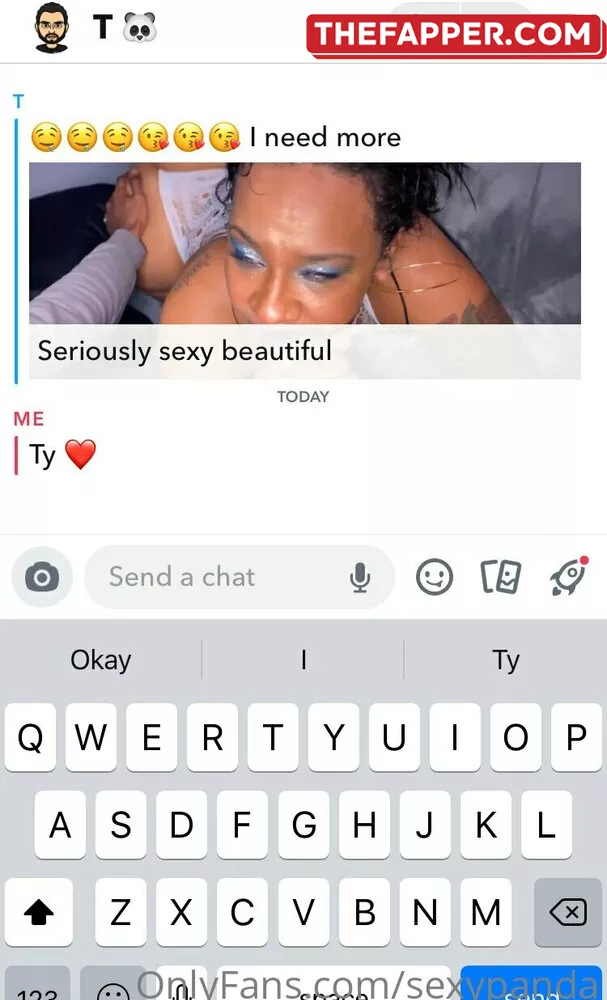Open the camera from chat bar
The width and height of the screenshot is (607, 1000).
coord(42,577)
